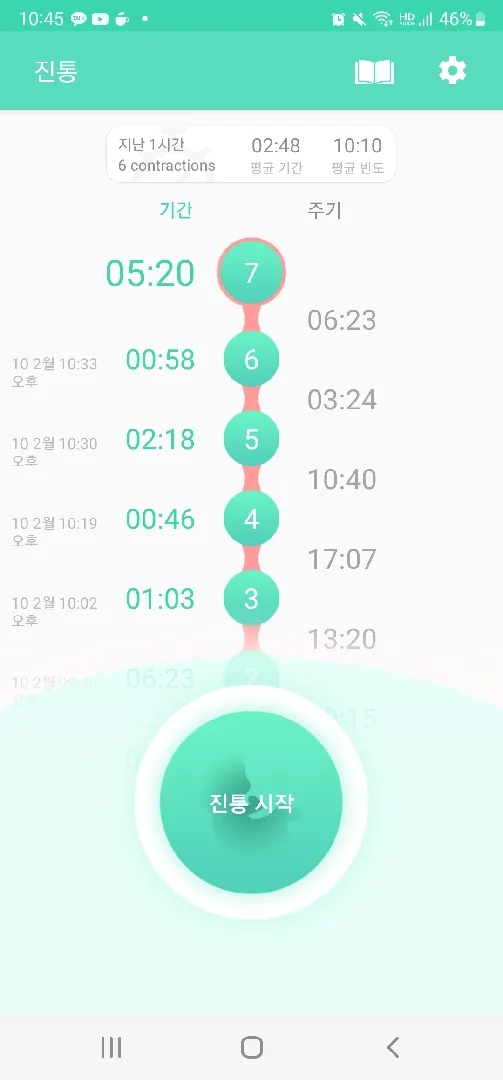This screenshot has height=1080, width=503.
Task: Open the book guide icon
Action: [x=374, y=72]
